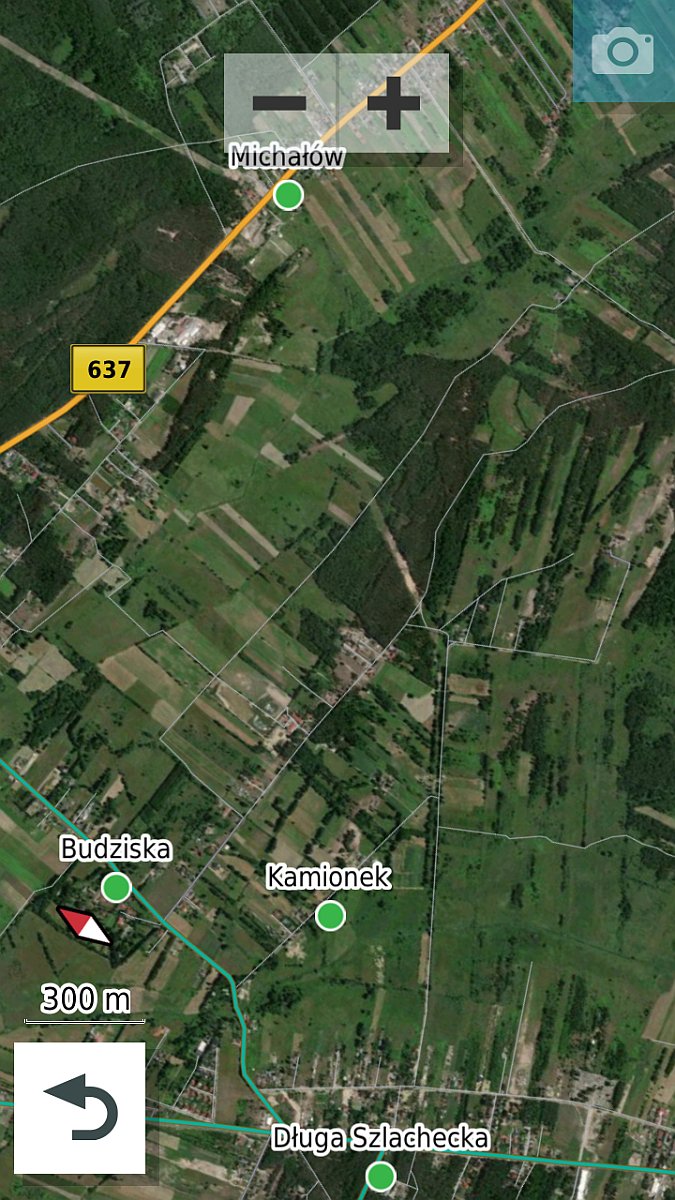Image resolution: width=675 pixels, height=1200 pixels.
Task: Zoom out with the minus button
Action: [x=280, y=103]
